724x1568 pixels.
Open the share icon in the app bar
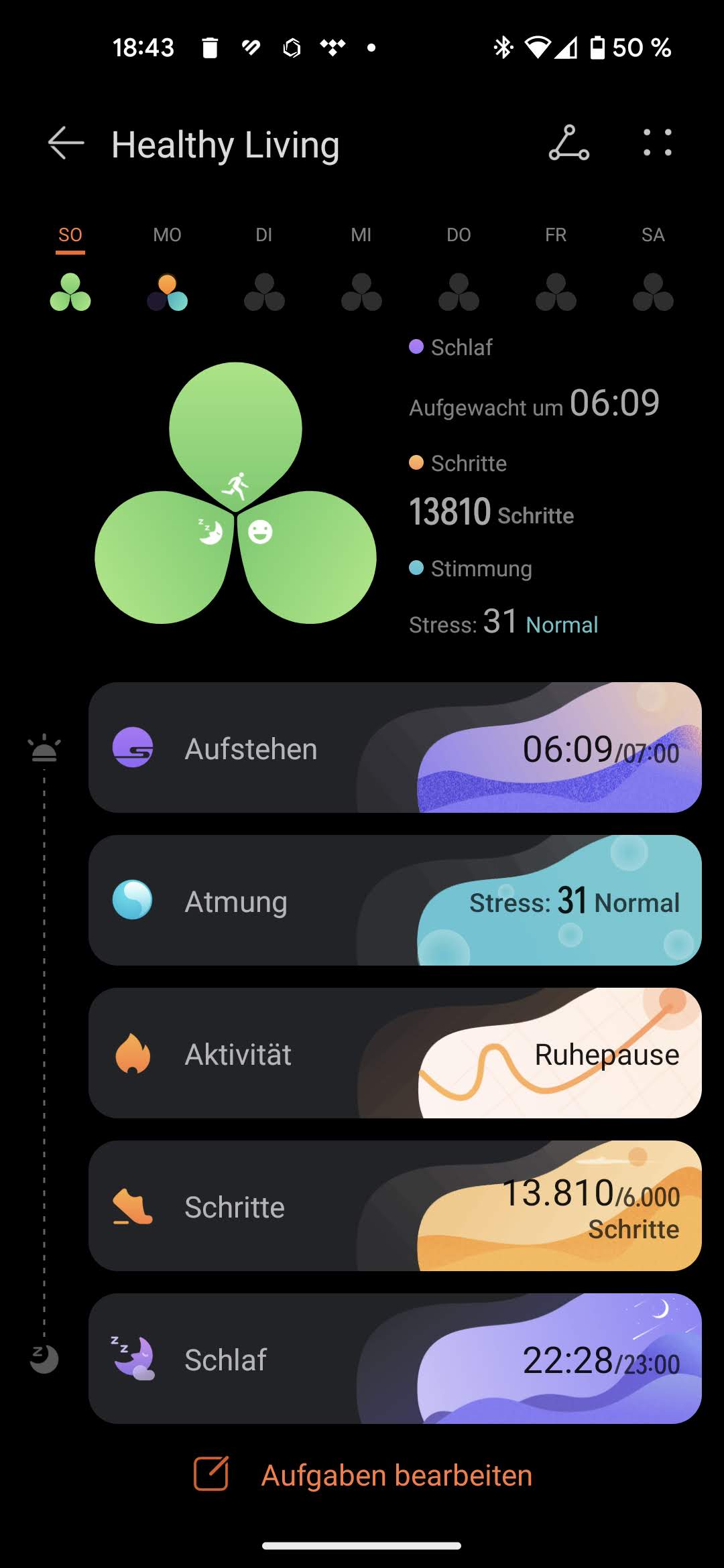pyautogui.click(x=568, y=143)
